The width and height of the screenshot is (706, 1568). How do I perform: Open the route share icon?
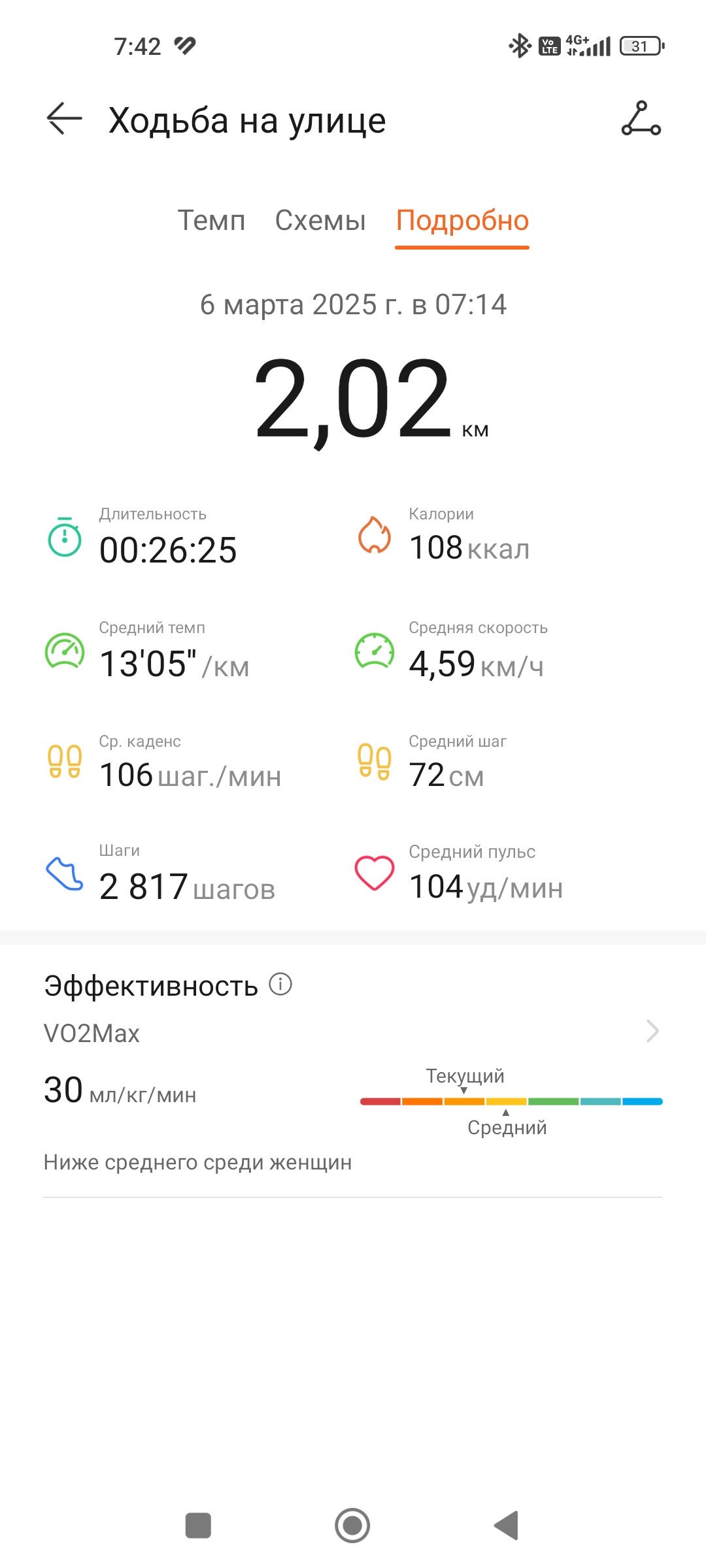coord(641,119)
